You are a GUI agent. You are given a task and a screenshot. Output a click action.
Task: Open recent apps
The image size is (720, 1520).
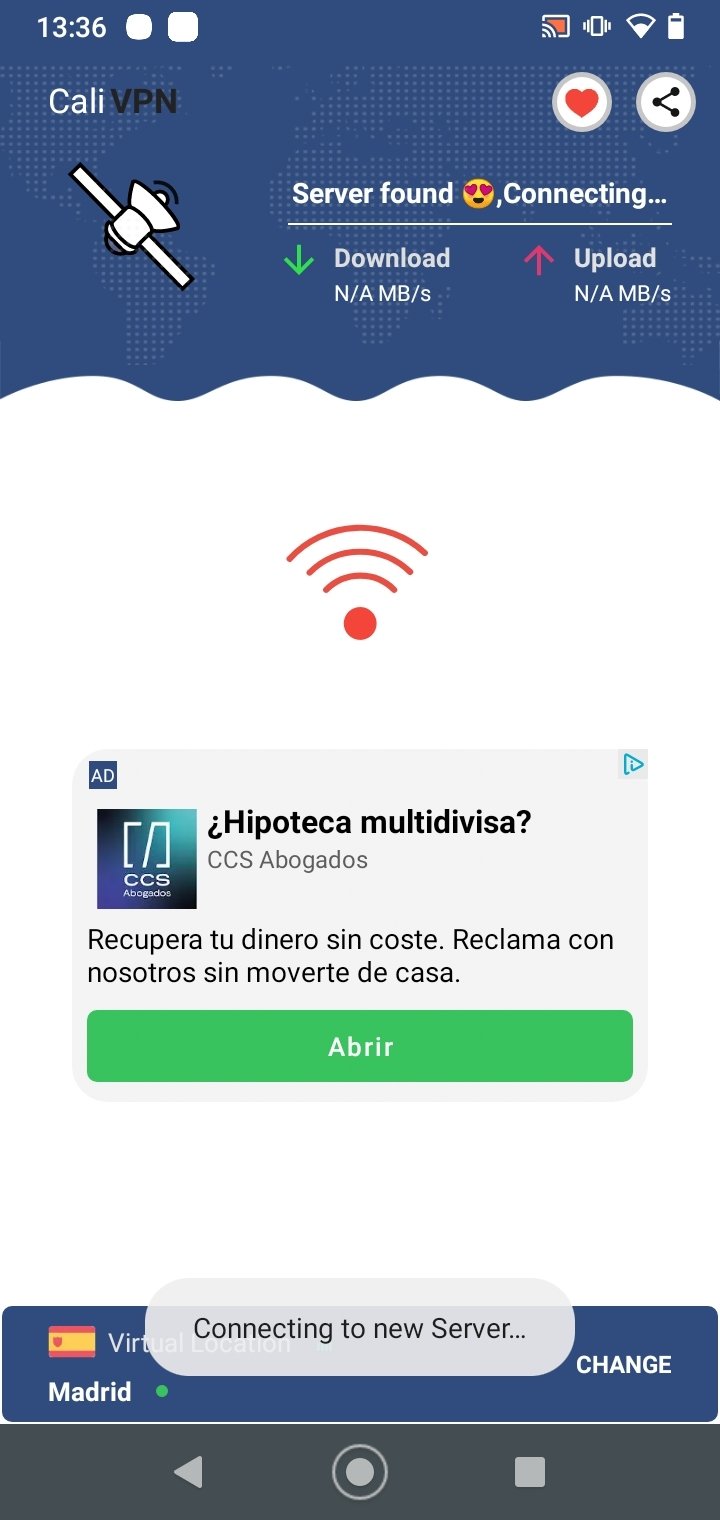pyautogui.click(x=530, y=1472)
